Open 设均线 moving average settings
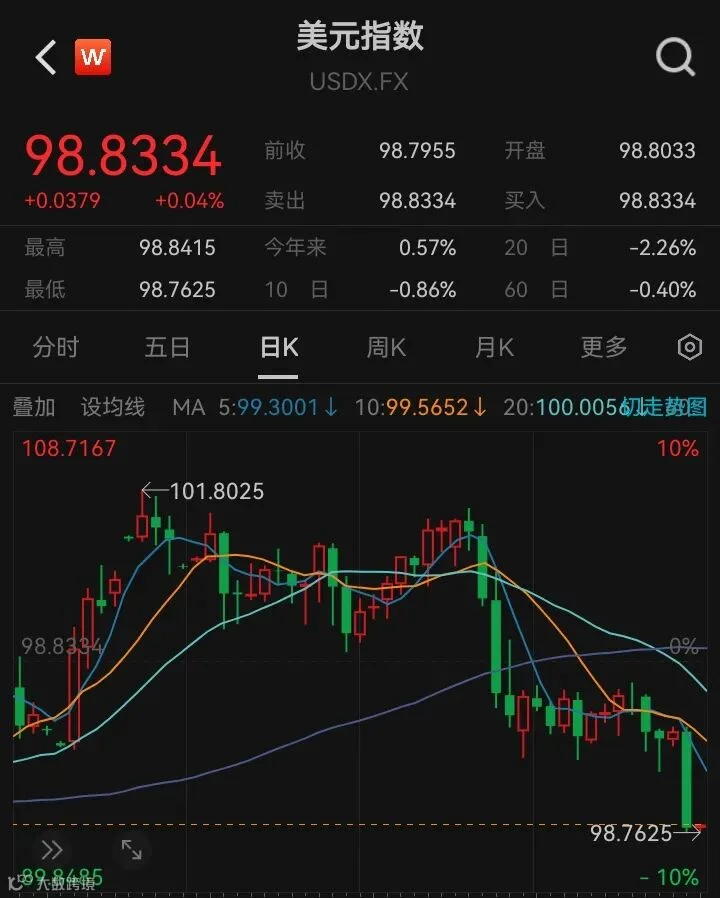Image resolution: width=720 pixels, height=898 pixels. (113, 407)
